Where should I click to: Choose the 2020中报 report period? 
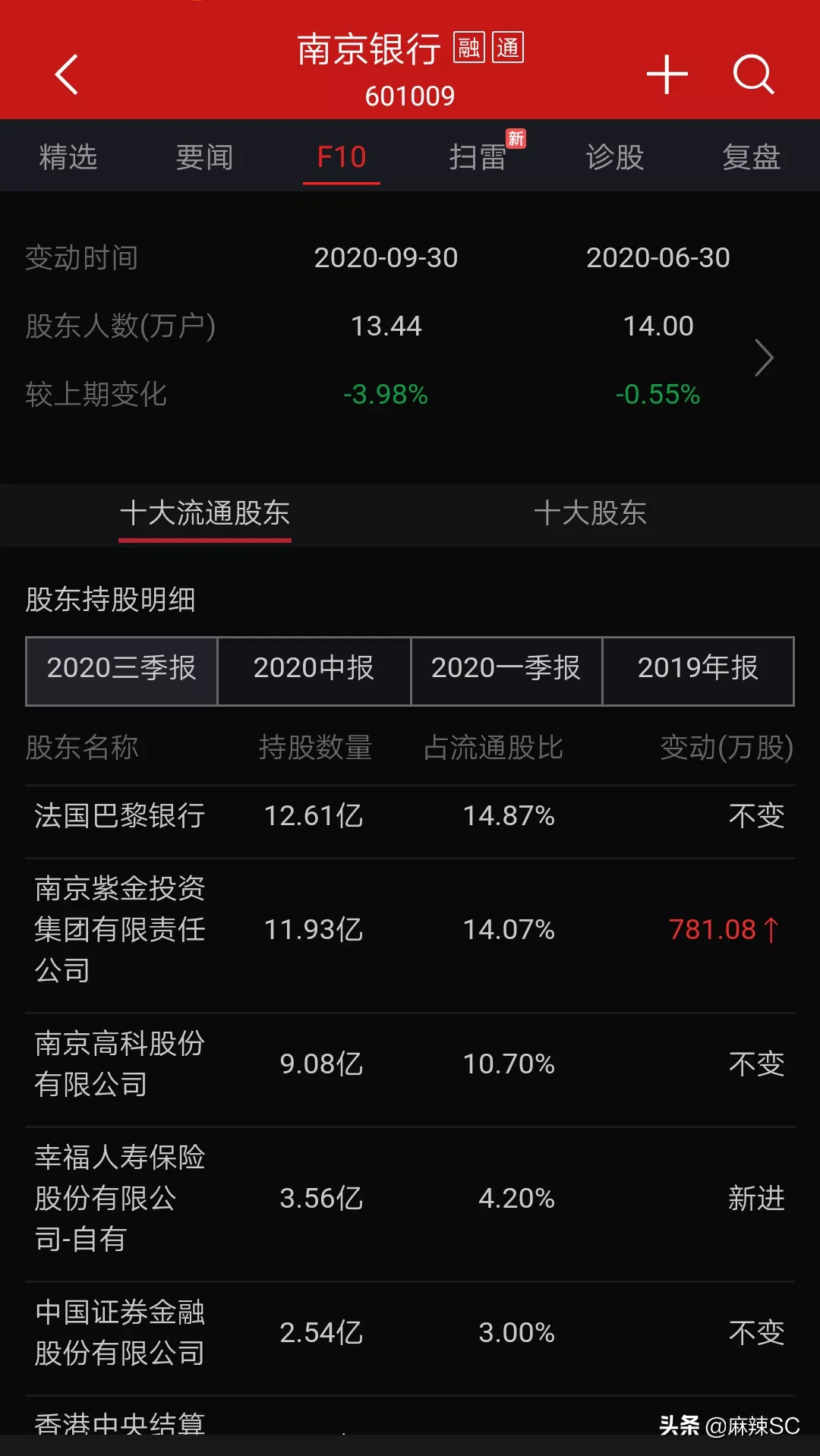314,669
